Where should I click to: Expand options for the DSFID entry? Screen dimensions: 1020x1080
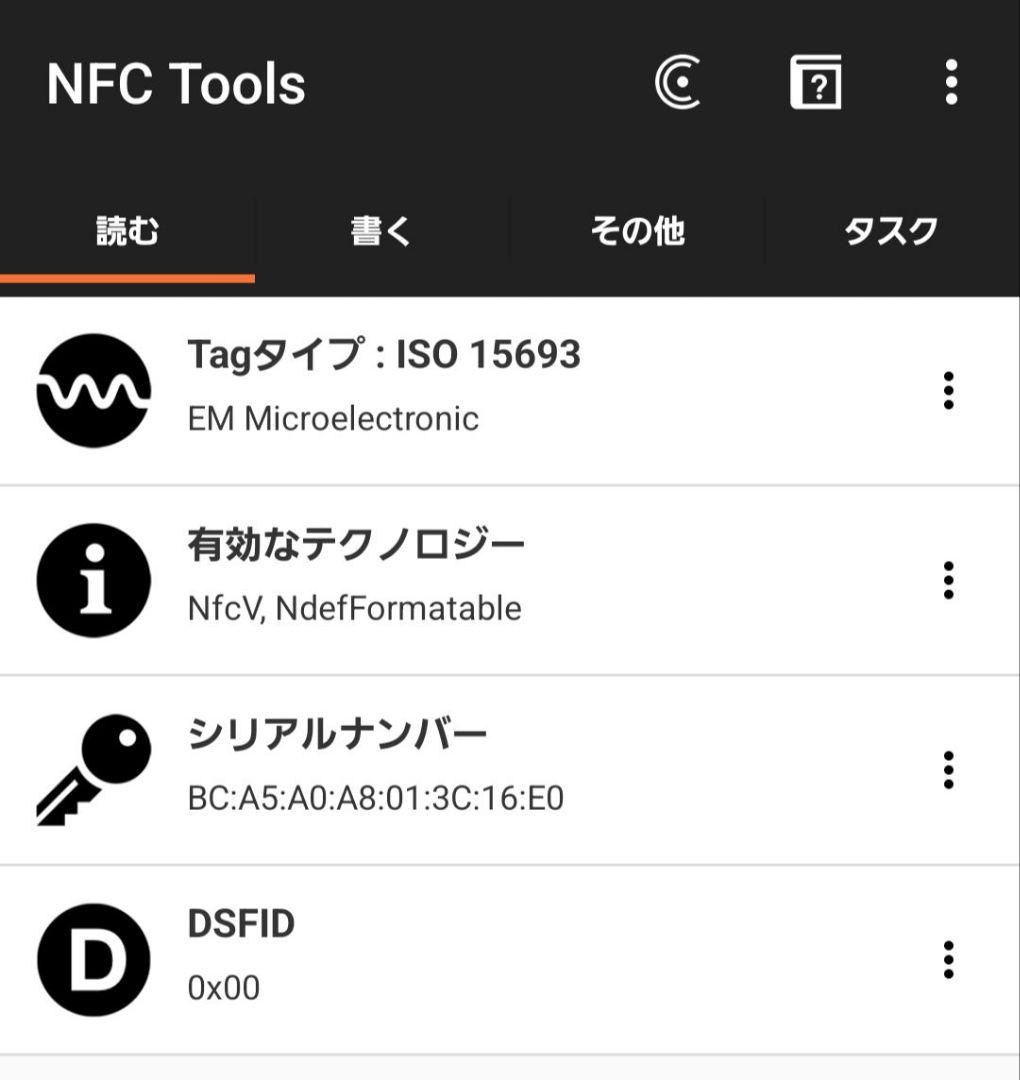947,958
